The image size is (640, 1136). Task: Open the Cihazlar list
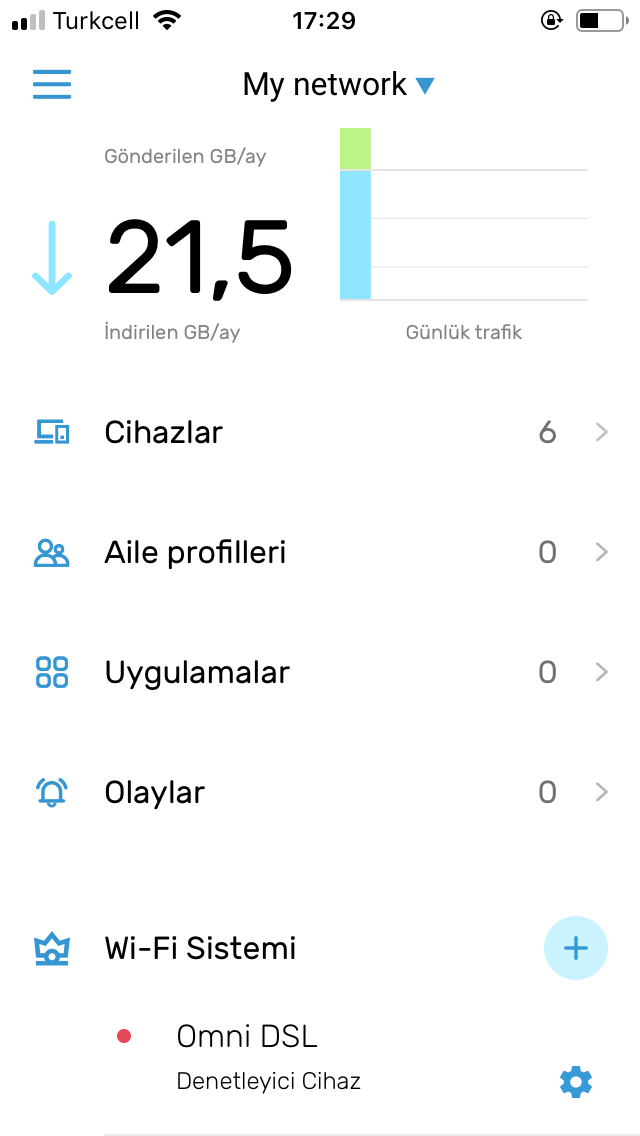coord(320,433)
